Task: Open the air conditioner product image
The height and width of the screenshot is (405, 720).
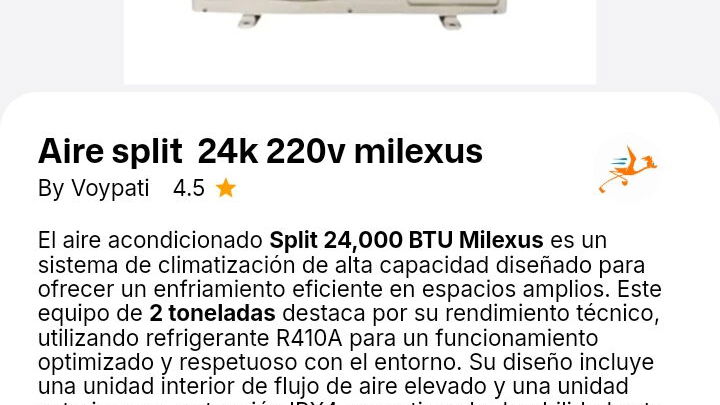Action: pyautogui.click(x=360, y=42)
